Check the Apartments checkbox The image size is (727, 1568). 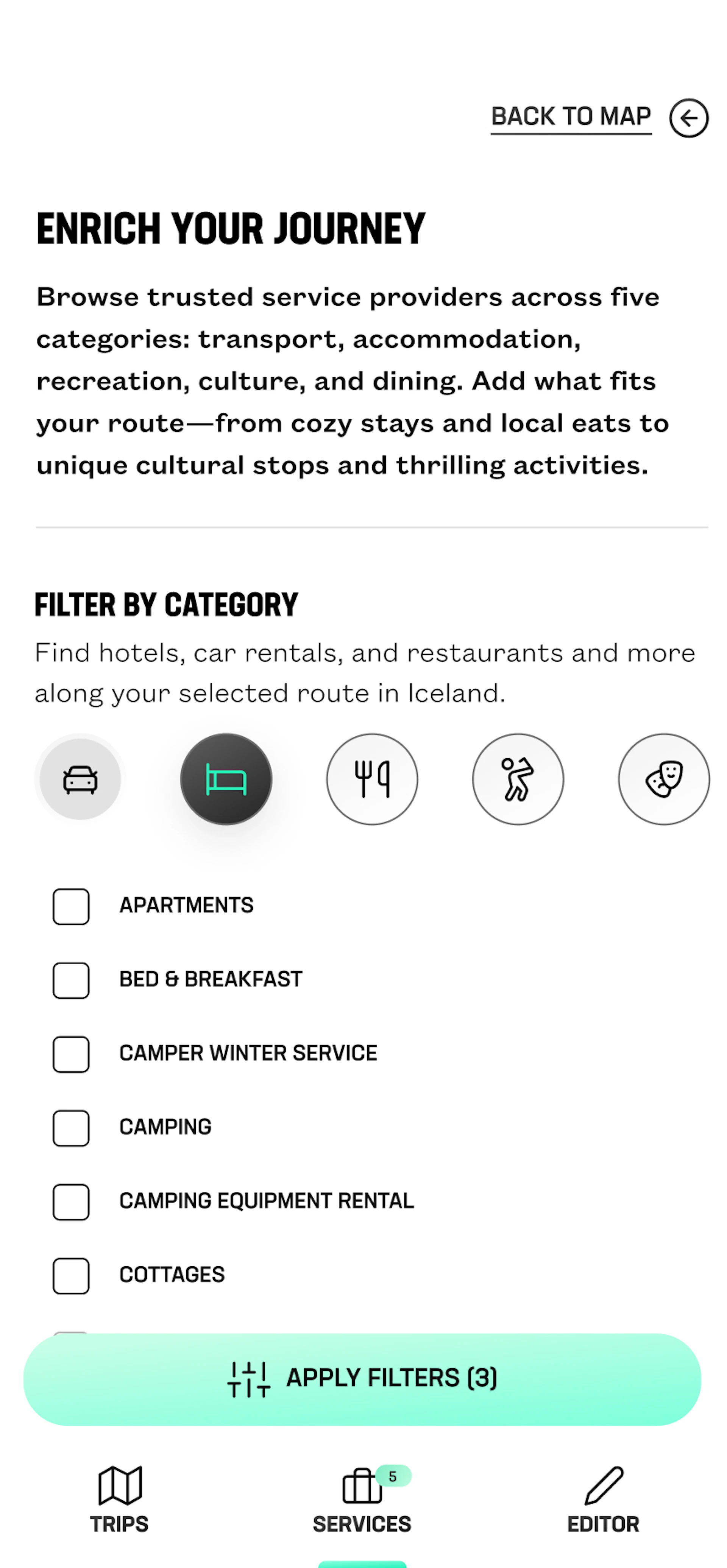(71, 906)
